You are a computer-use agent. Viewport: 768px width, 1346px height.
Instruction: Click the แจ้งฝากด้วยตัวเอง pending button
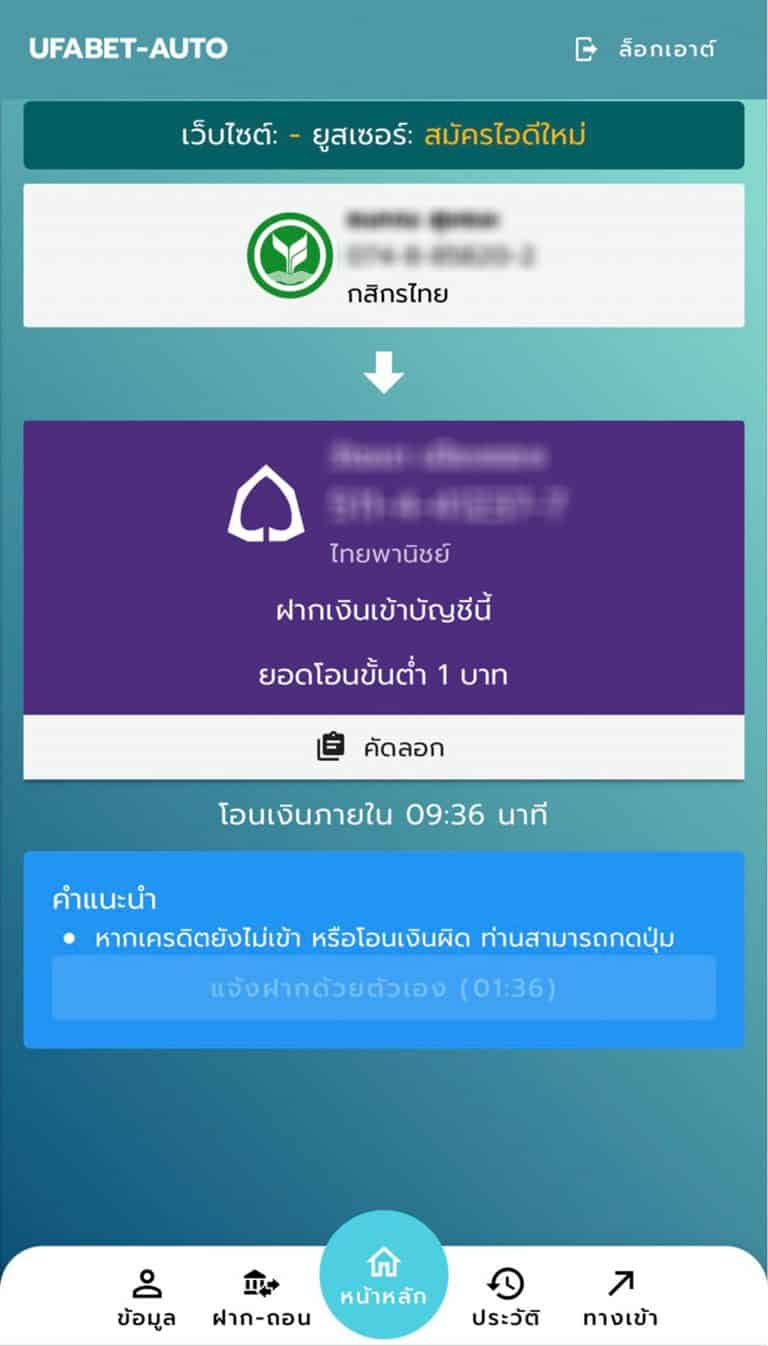coord(384,989)
